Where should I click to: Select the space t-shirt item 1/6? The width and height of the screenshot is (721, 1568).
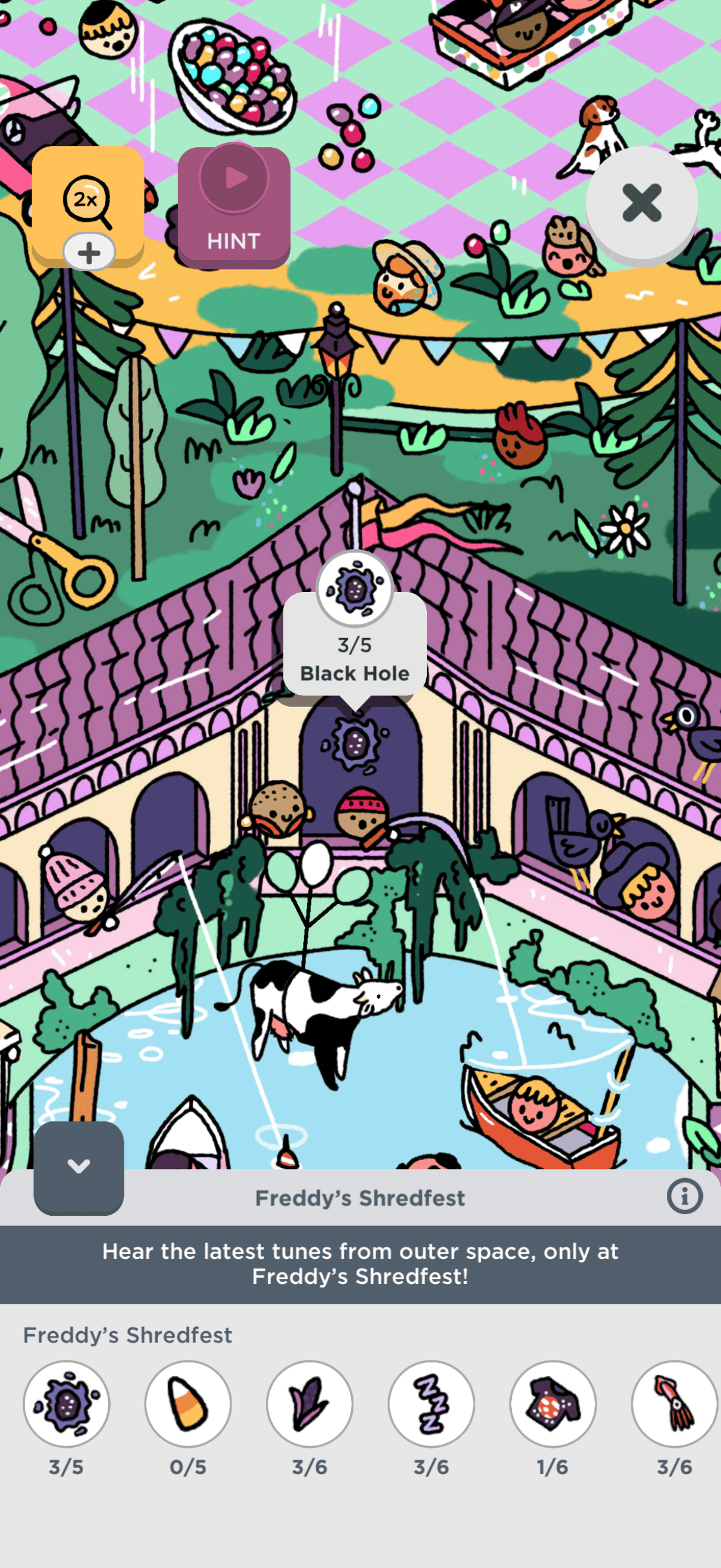(x=552, y=1404)
